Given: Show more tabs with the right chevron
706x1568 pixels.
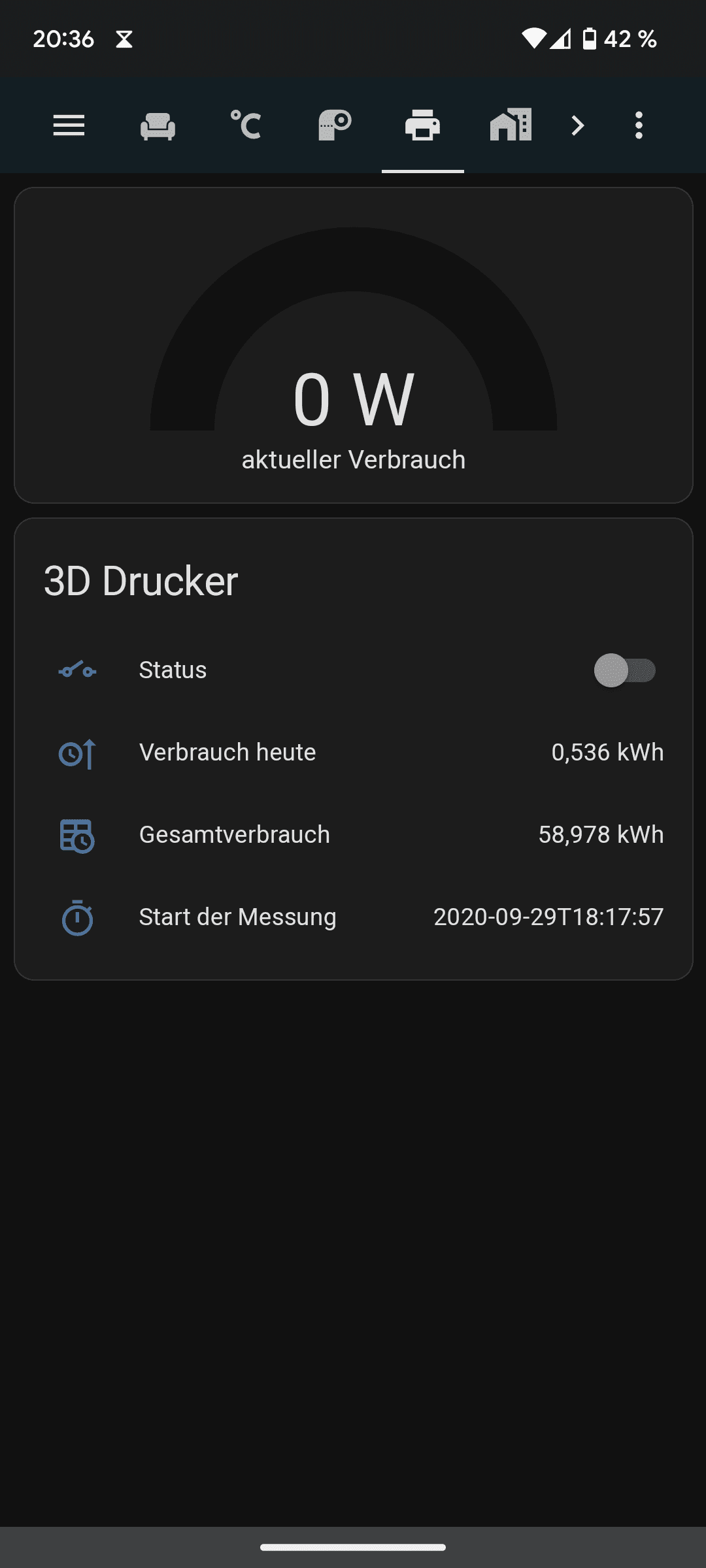Looking at the screenshot, I should pyautogui.click(x=577, y=125).
